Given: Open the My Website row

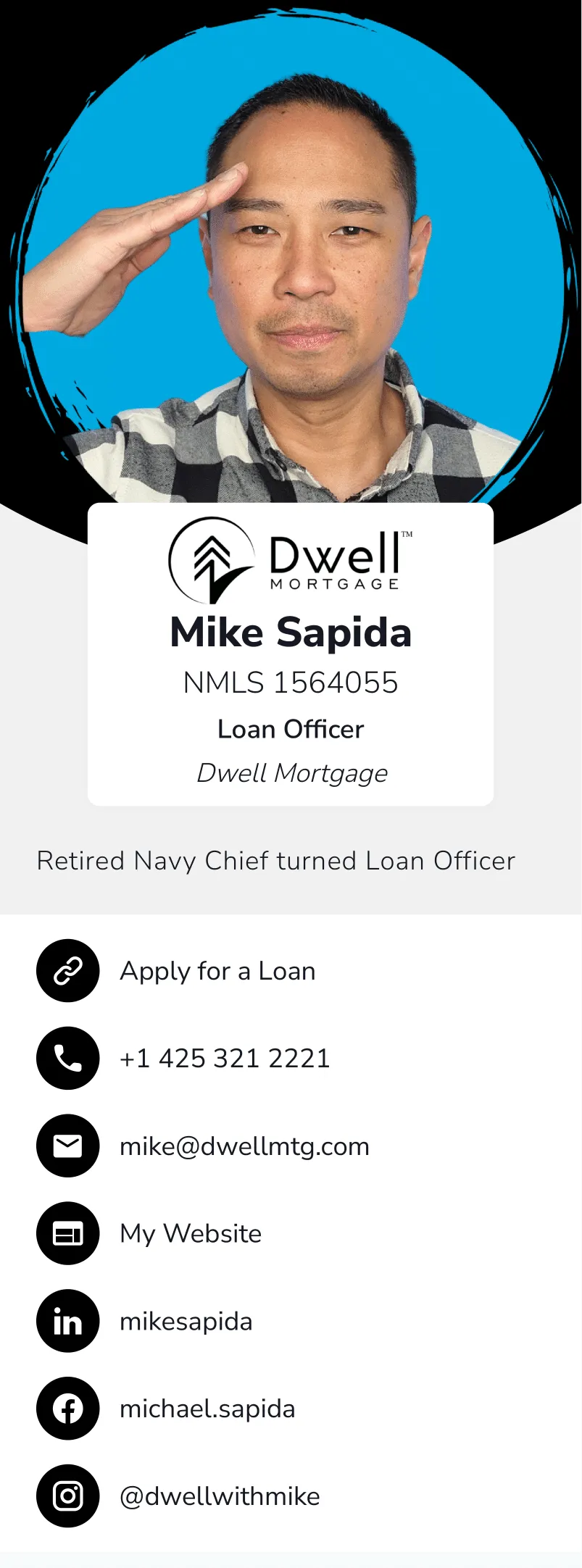Looking at the screenshot, I should pos(291,1233).
